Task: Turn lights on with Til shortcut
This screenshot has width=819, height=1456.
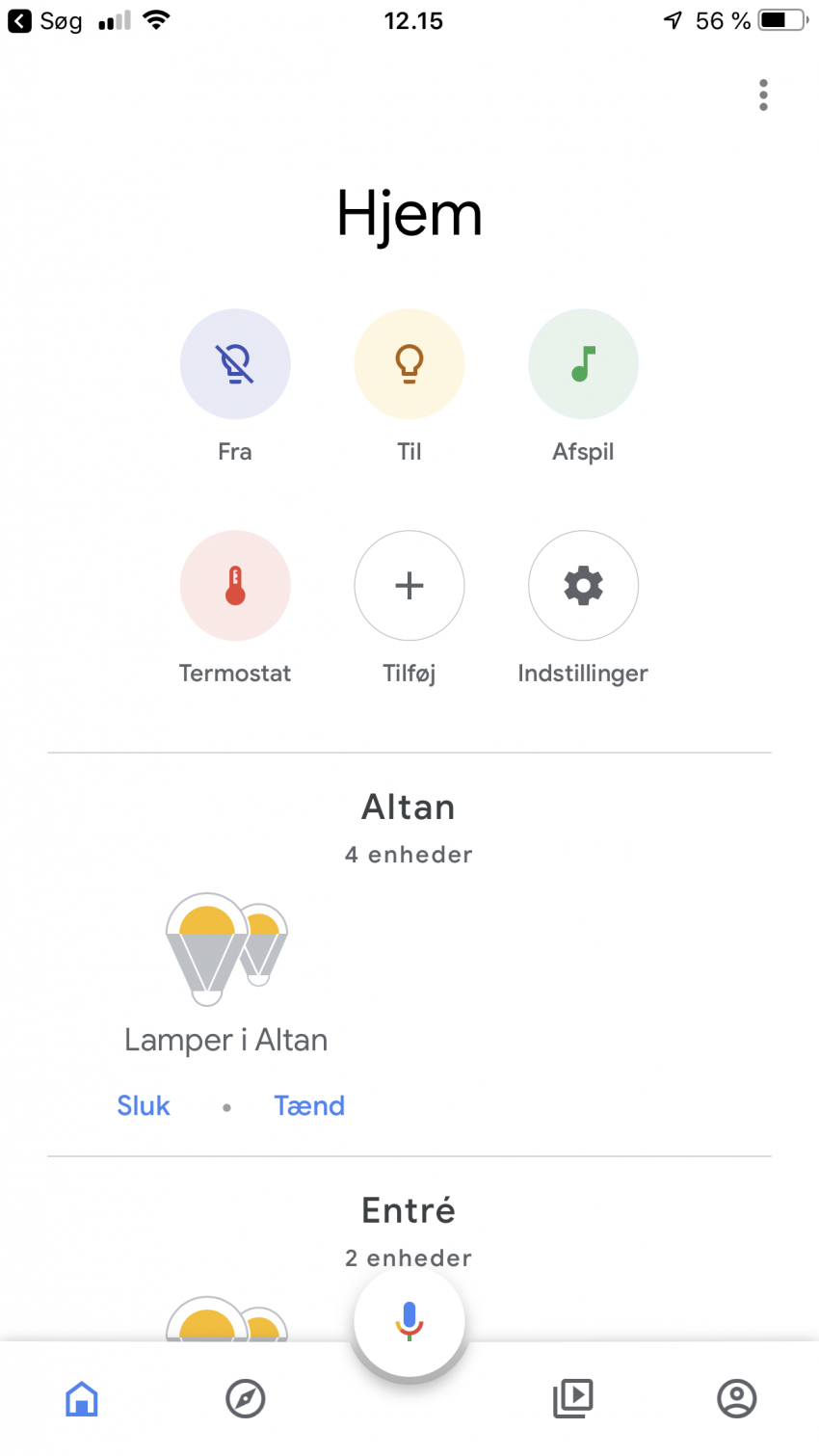Action: click(409, 364)
